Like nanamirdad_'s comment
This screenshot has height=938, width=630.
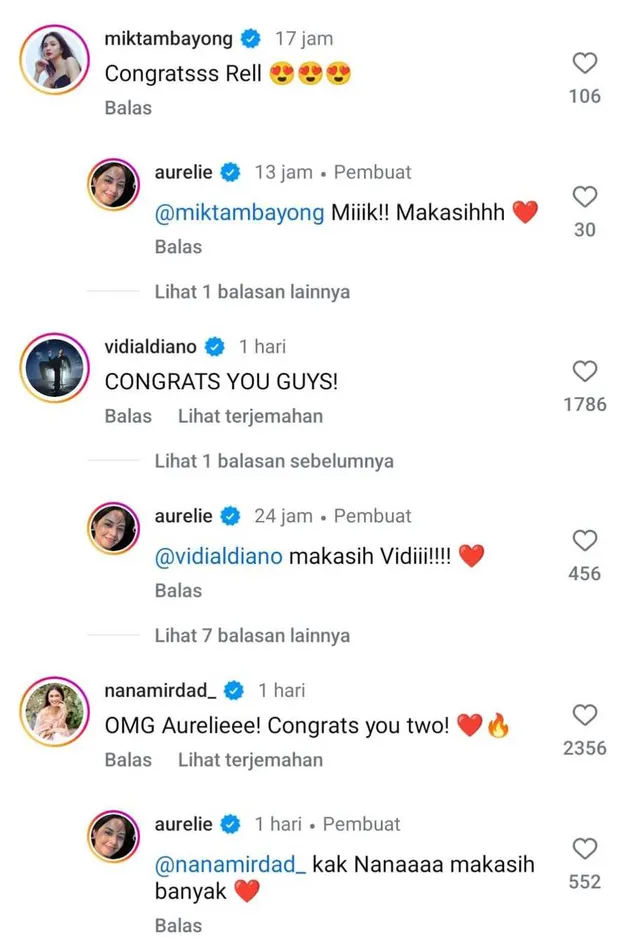tap(585, 715)
